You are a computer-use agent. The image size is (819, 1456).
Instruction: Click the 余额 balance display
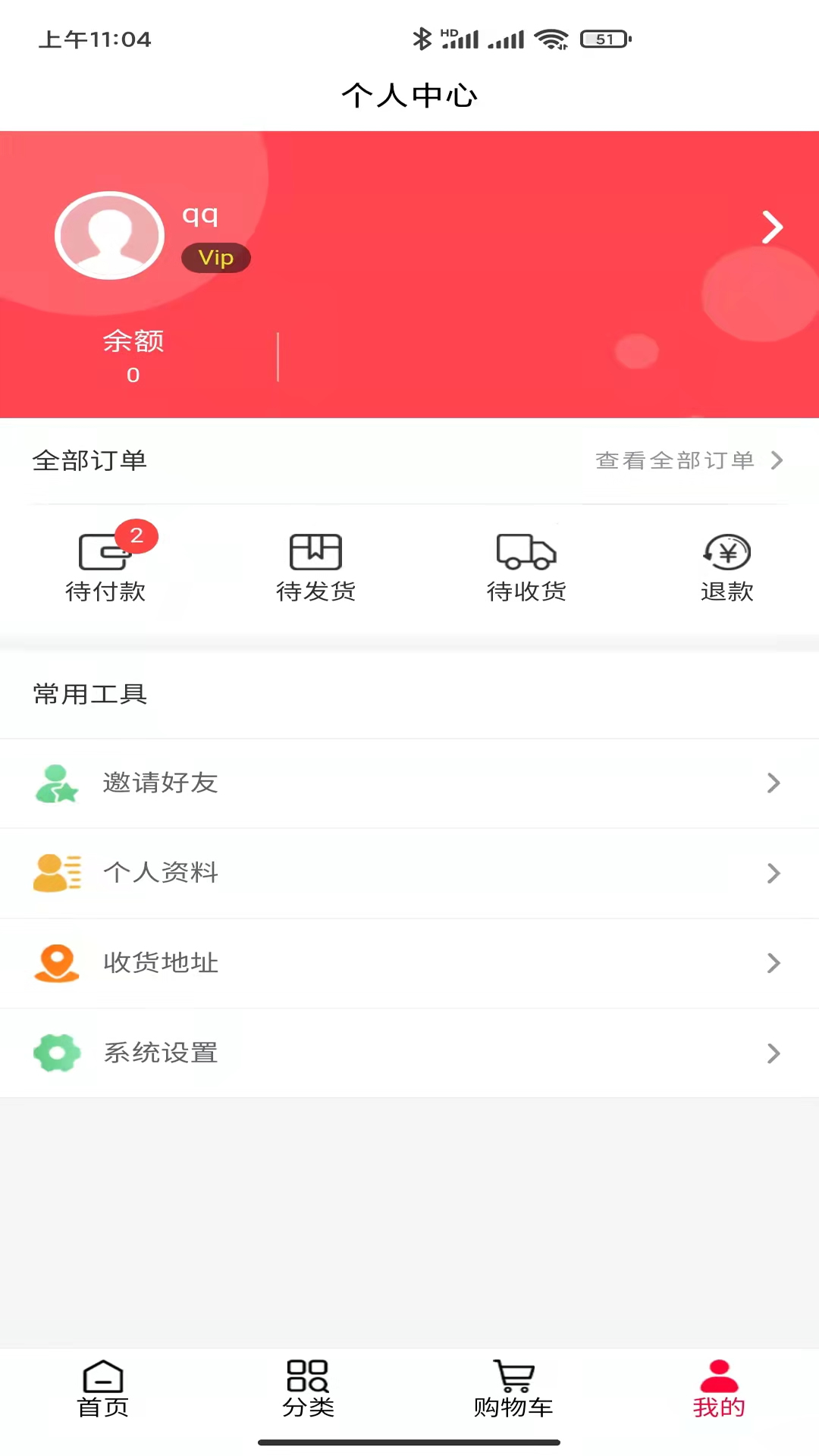(x=133, y=355)
